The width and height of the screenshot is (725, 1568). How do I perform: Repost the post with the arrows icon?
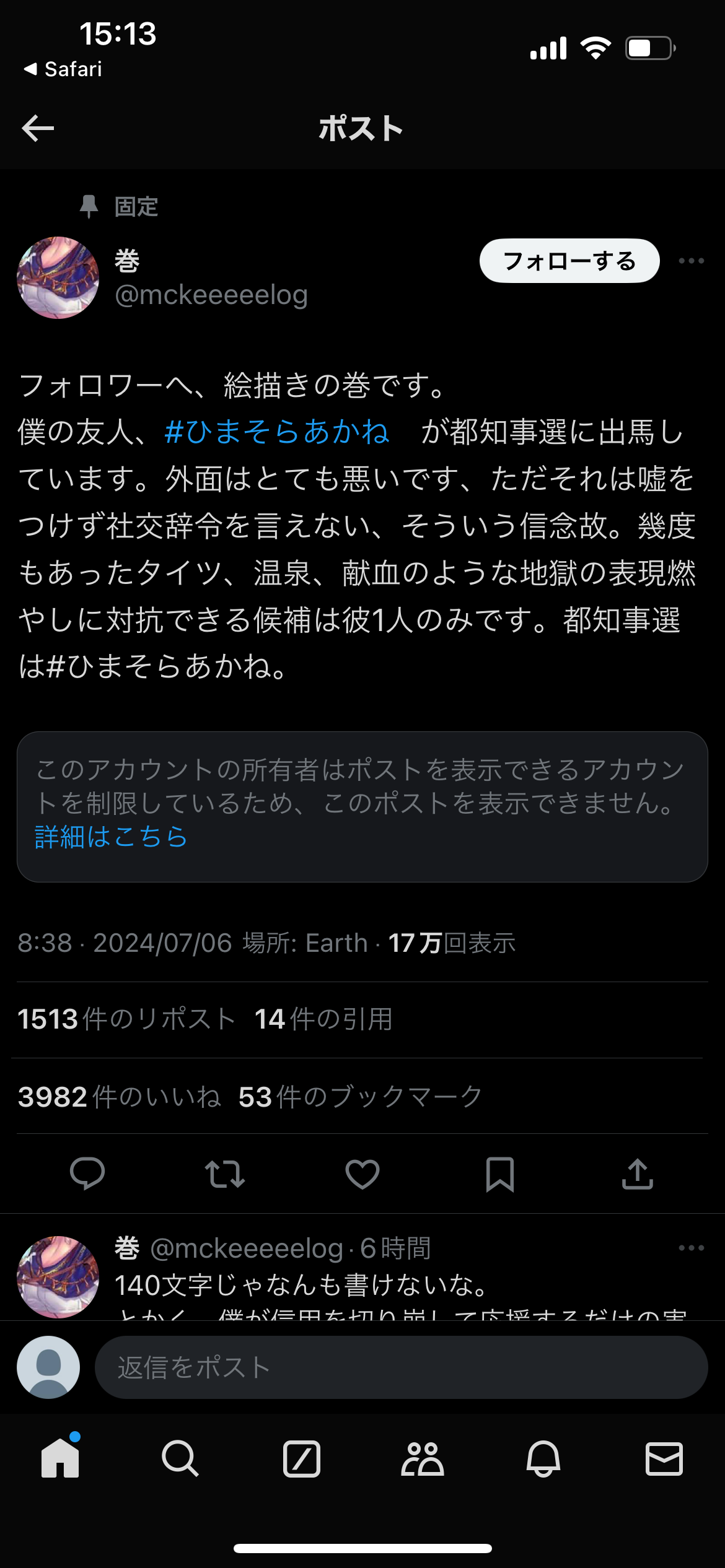(x=225, y=1174)
